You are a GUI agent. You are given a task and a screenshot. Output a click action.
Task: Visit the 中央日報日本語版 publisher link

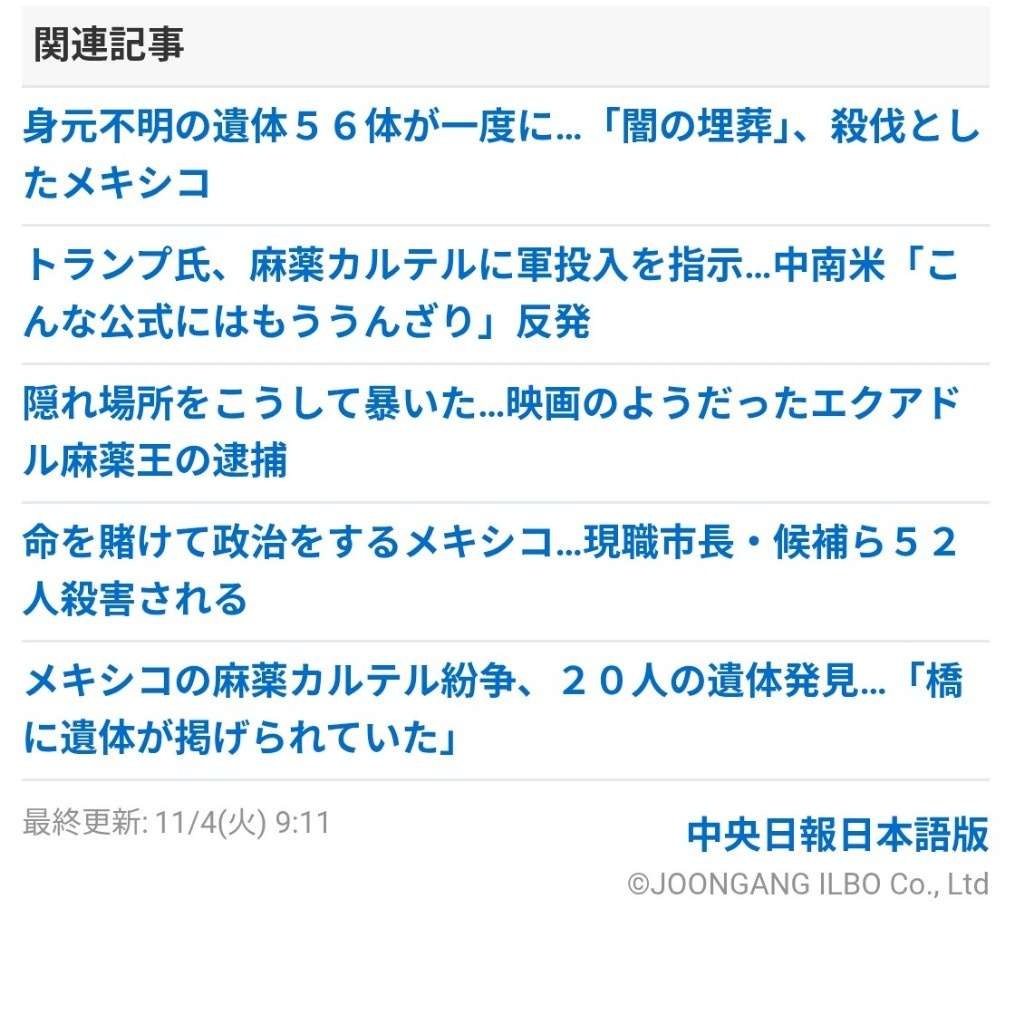(837, 835)
